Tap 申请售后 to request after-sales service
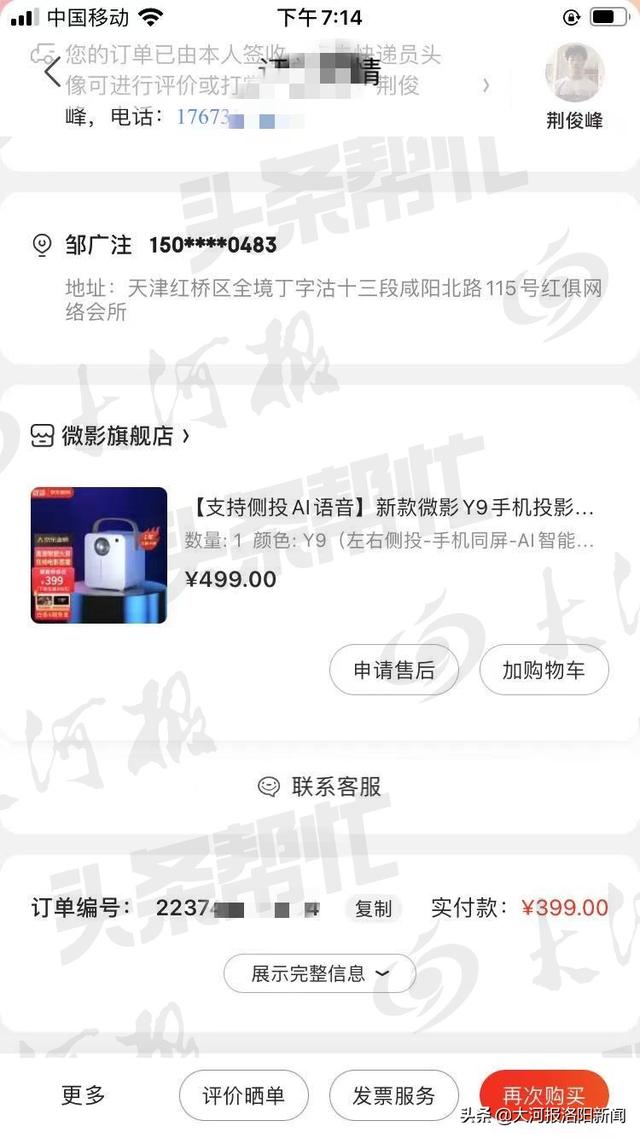The width and height of the screenshot is (640, 1138). [x=394, y=670]
